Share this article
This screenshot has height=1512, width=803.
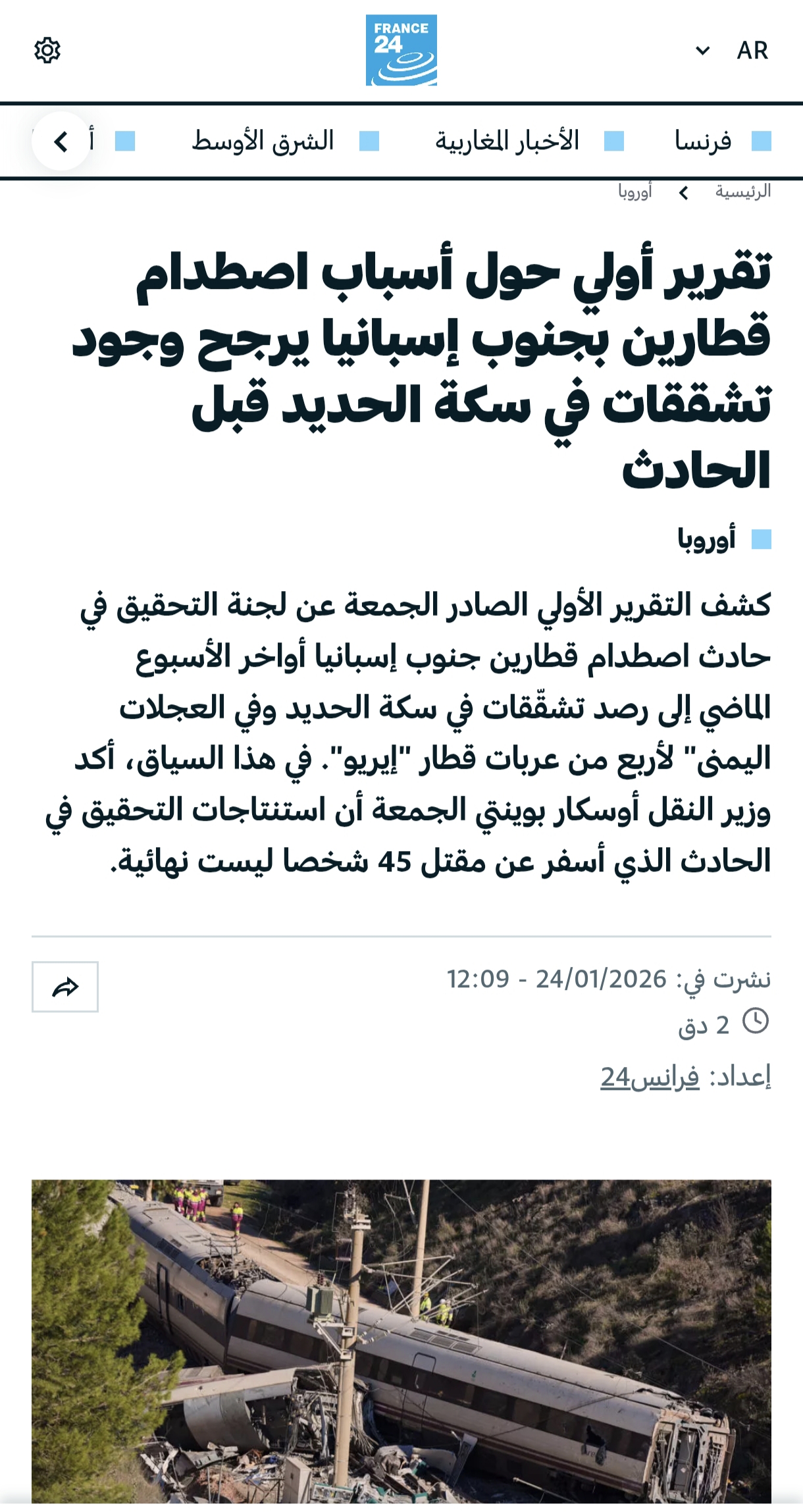[65, 987]
